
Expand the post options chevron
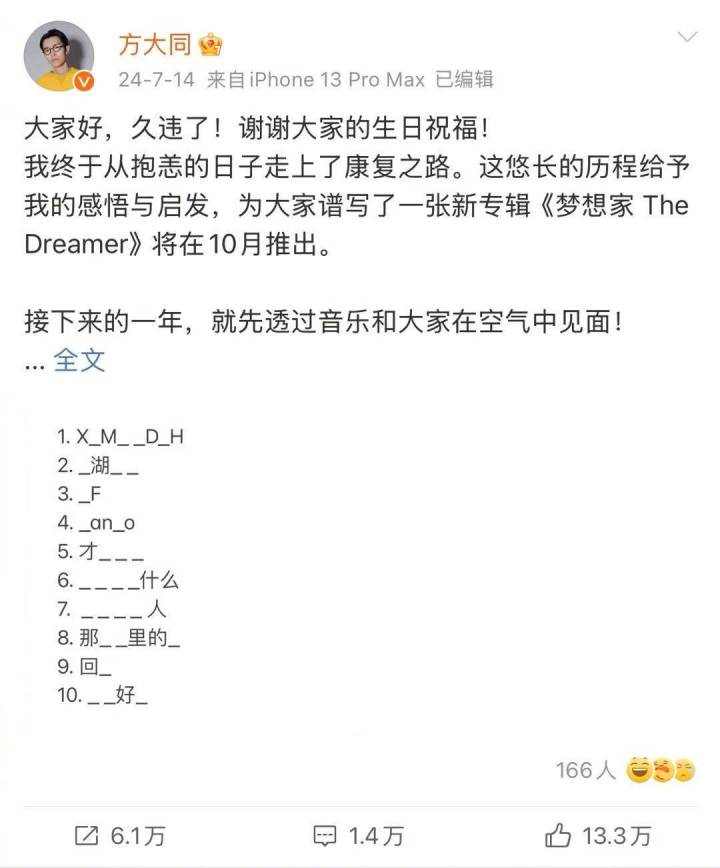pyautogui.click(x=688, y=38)
